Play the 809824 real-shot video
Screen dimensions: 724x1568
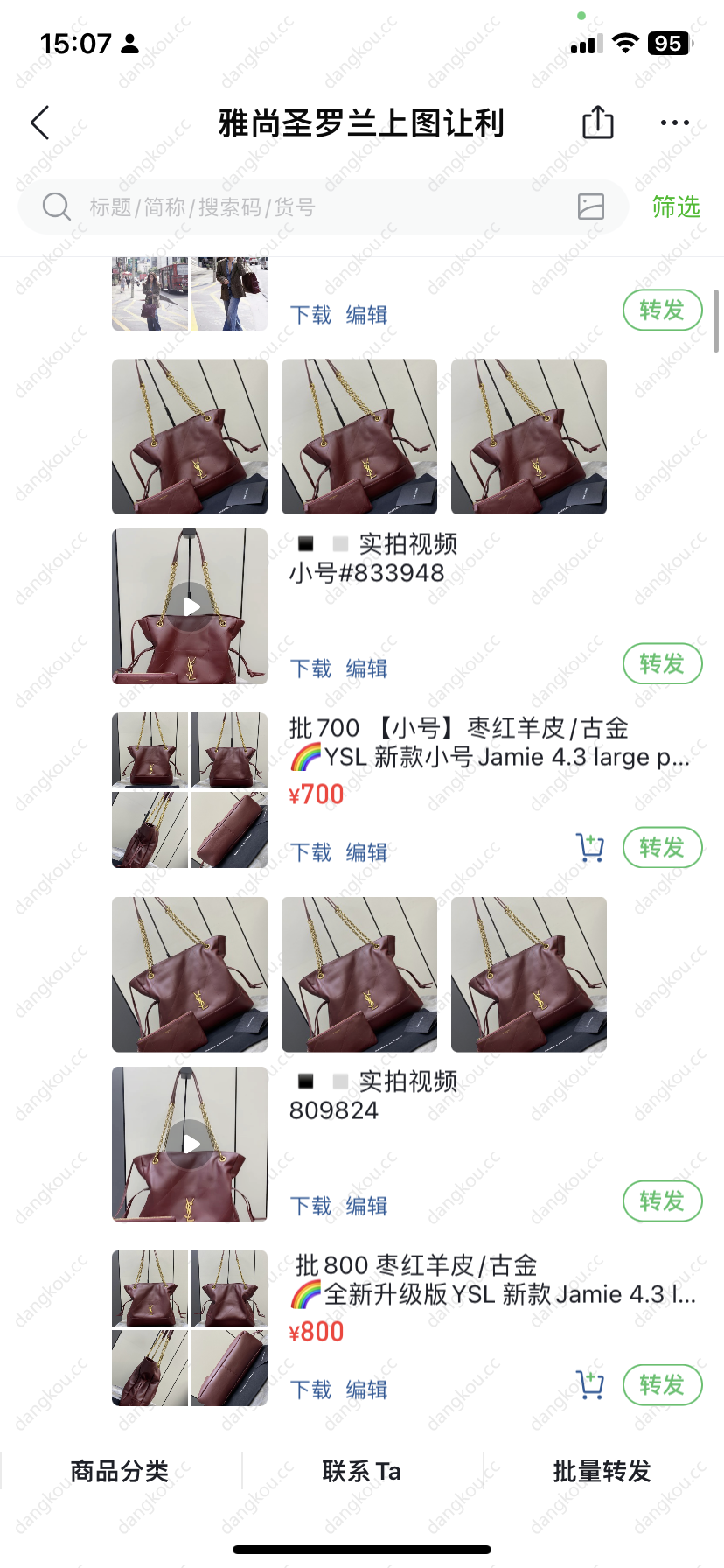pyautogui.click(x=191, y=1144)
